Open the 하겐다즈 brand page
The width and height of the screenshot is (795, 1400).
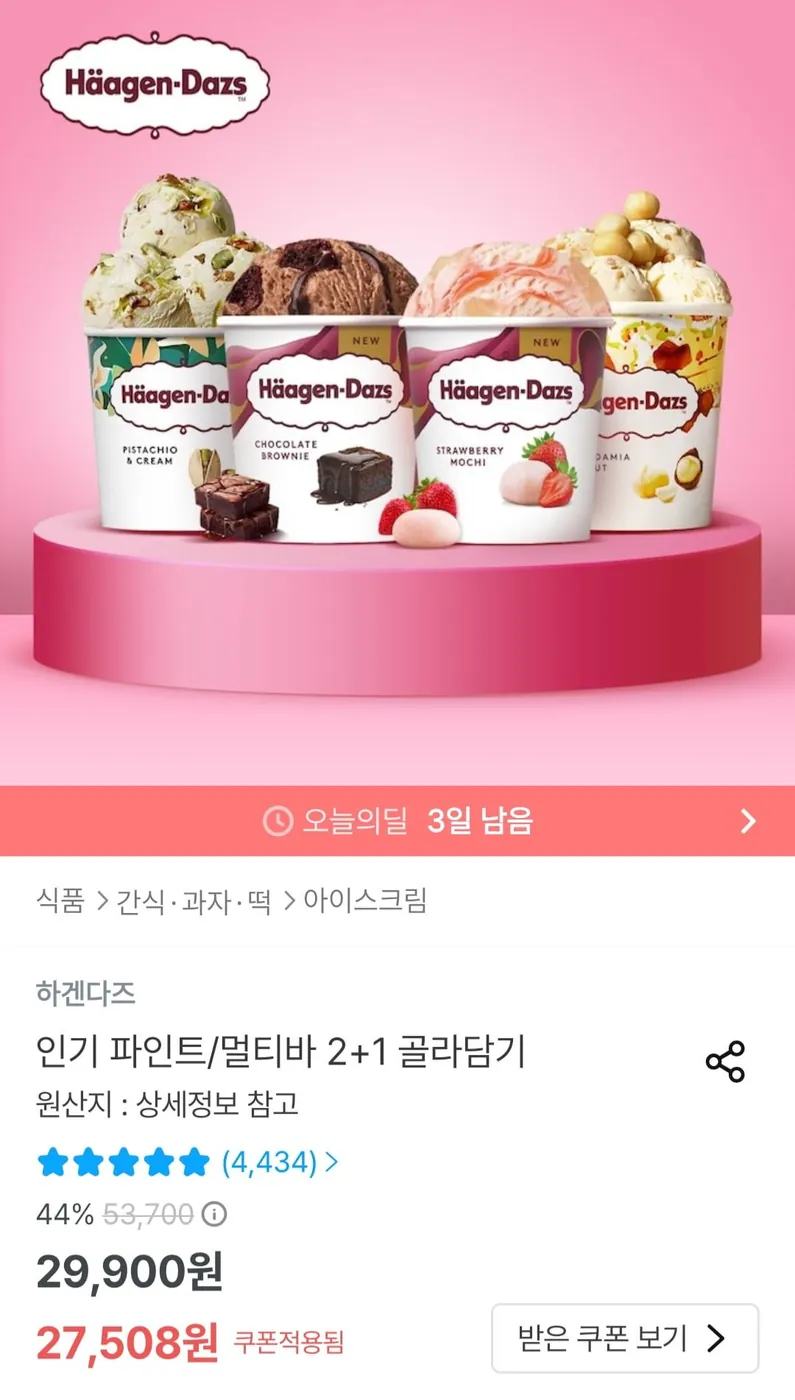coord(85,994)
